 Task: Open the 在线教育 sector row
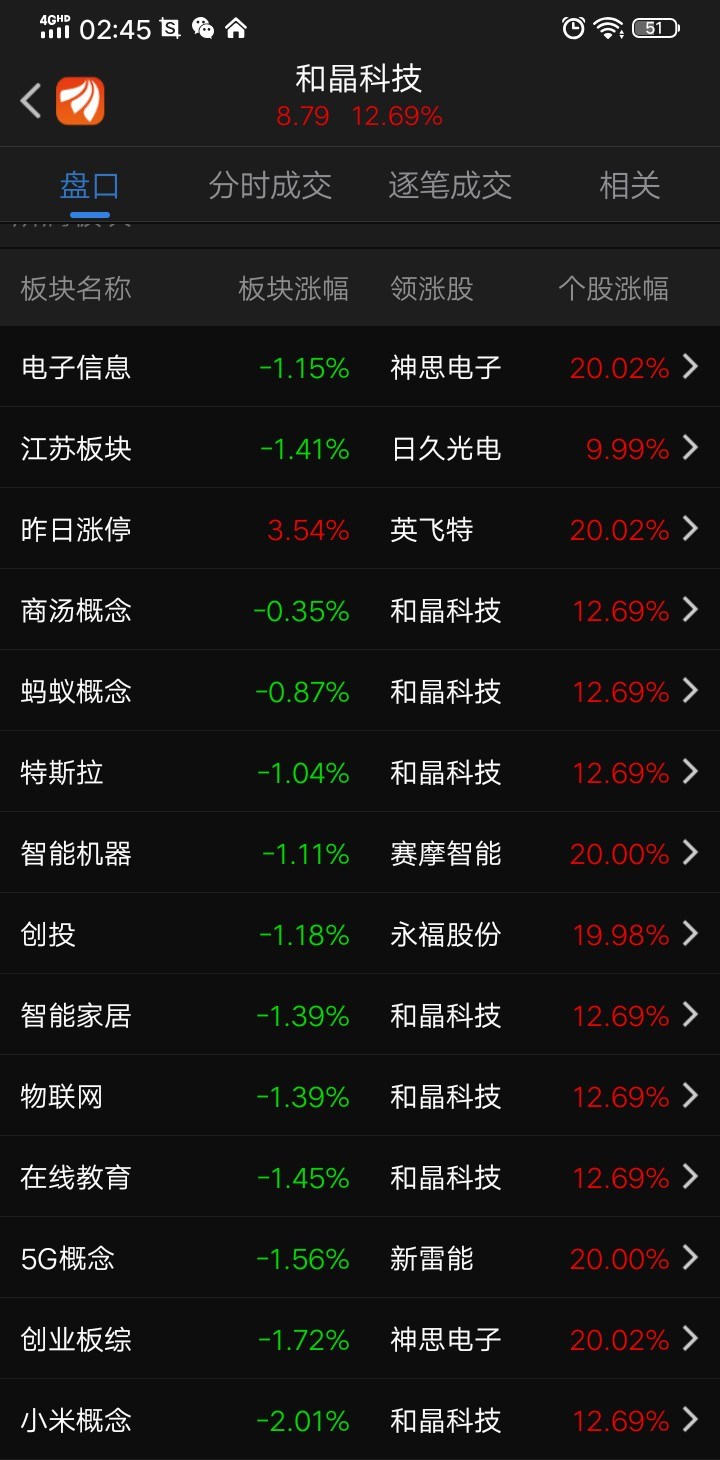click(360, 1177)
